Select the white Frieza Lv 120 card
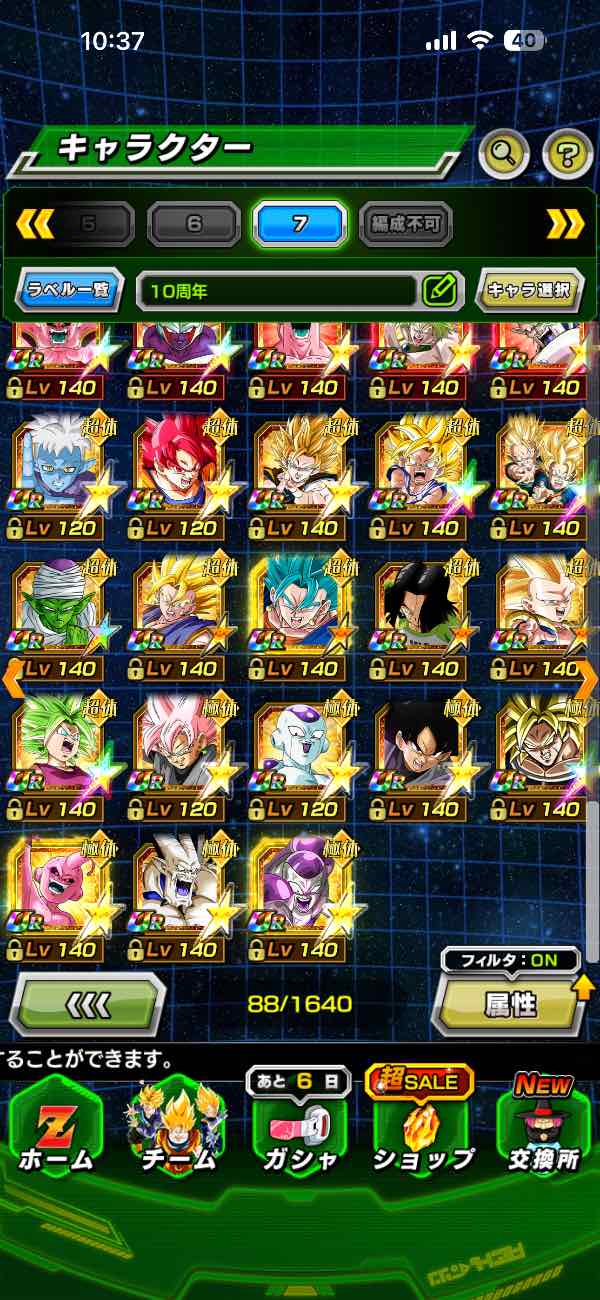Viewport: 600px width, 1300px height. point(300,750)
